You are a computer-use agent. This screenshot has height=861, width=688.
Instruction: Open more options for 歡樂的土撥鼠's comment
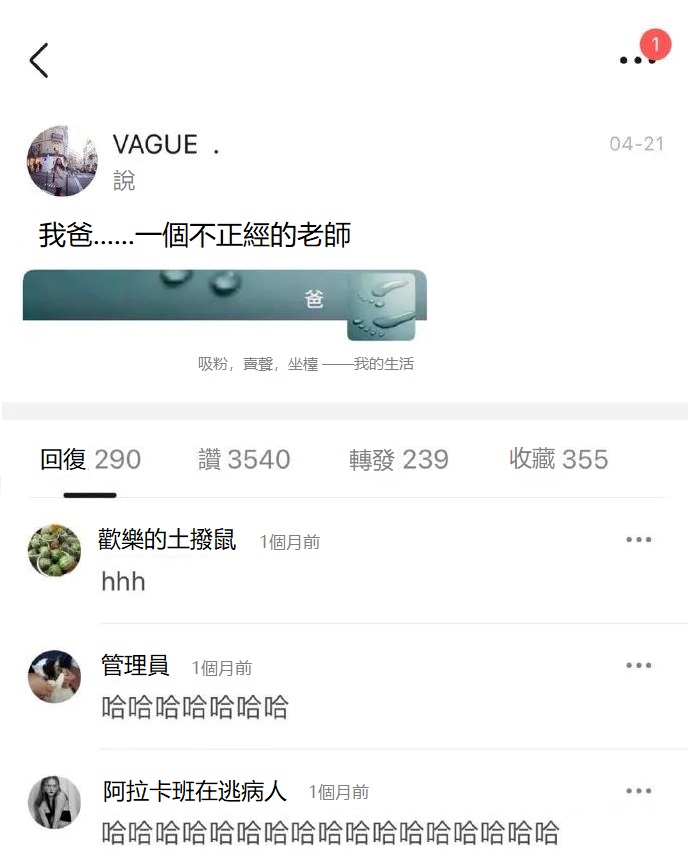pyautogui.click(x=638, y=540)
